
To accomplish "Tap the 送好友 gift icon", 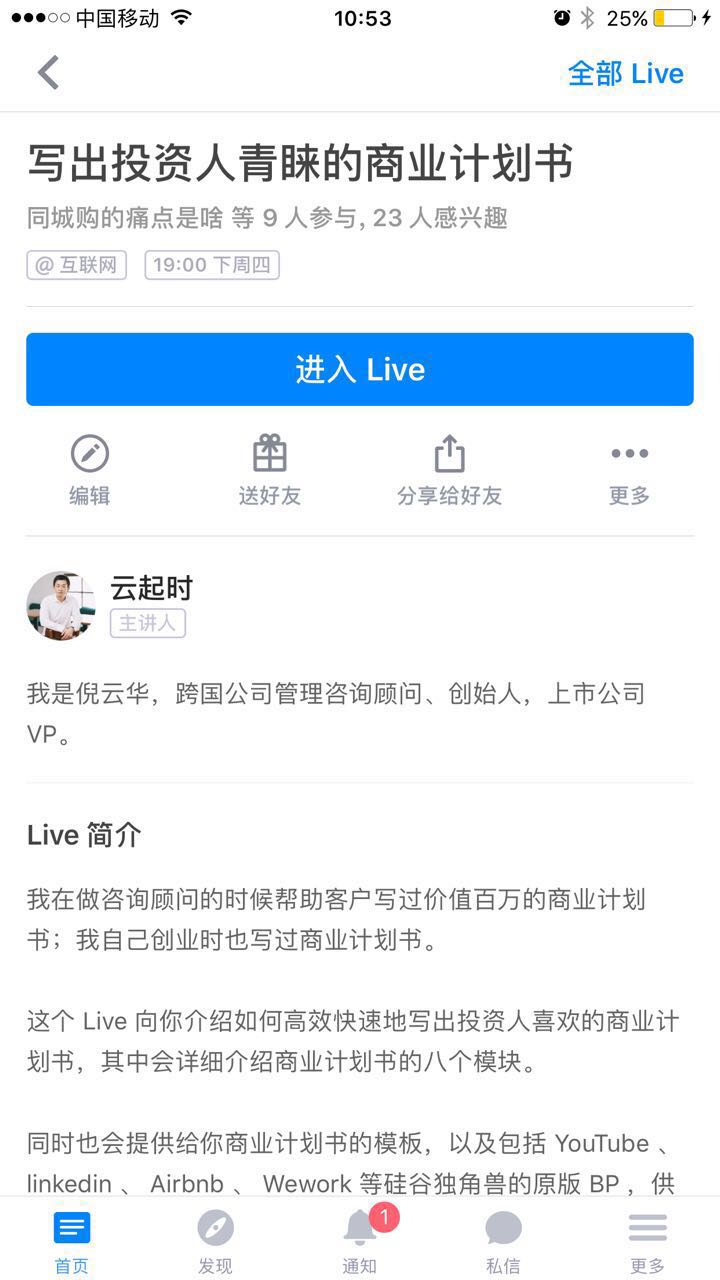I will pyautogui.click(x=269, y=454).
